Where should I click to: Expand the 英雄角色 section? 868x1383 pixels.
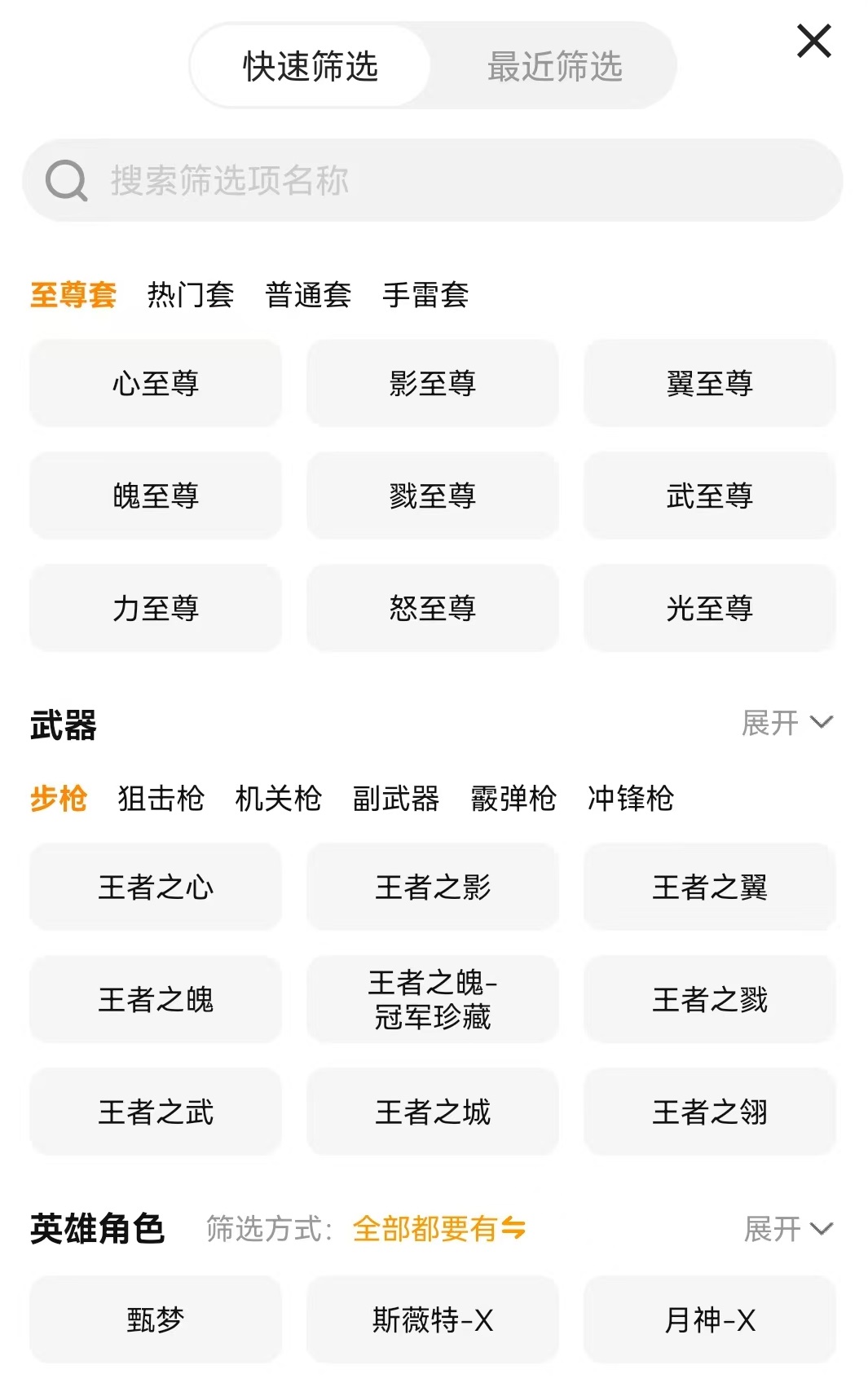[x=788, y=1229]
